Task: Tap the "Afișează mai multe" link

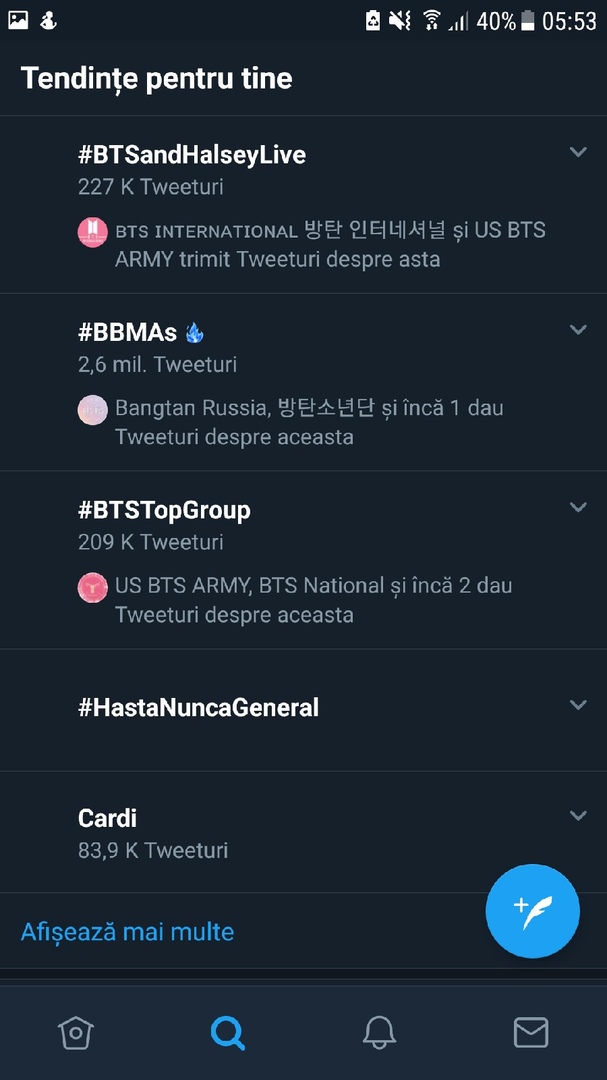Action: click(x=127, y=932)
